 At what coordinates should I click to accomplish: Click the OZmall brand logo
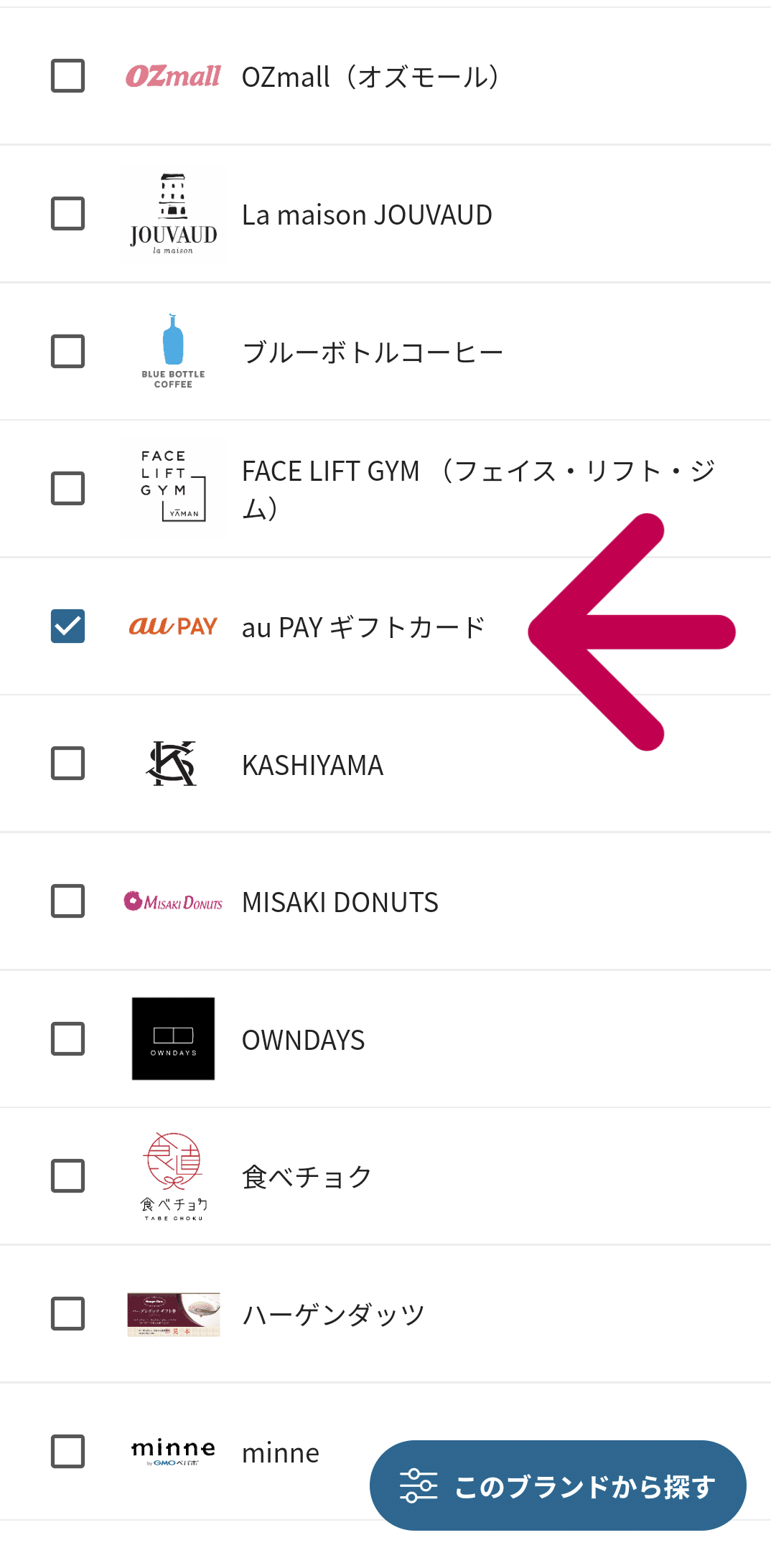click(x=173, y=75)
